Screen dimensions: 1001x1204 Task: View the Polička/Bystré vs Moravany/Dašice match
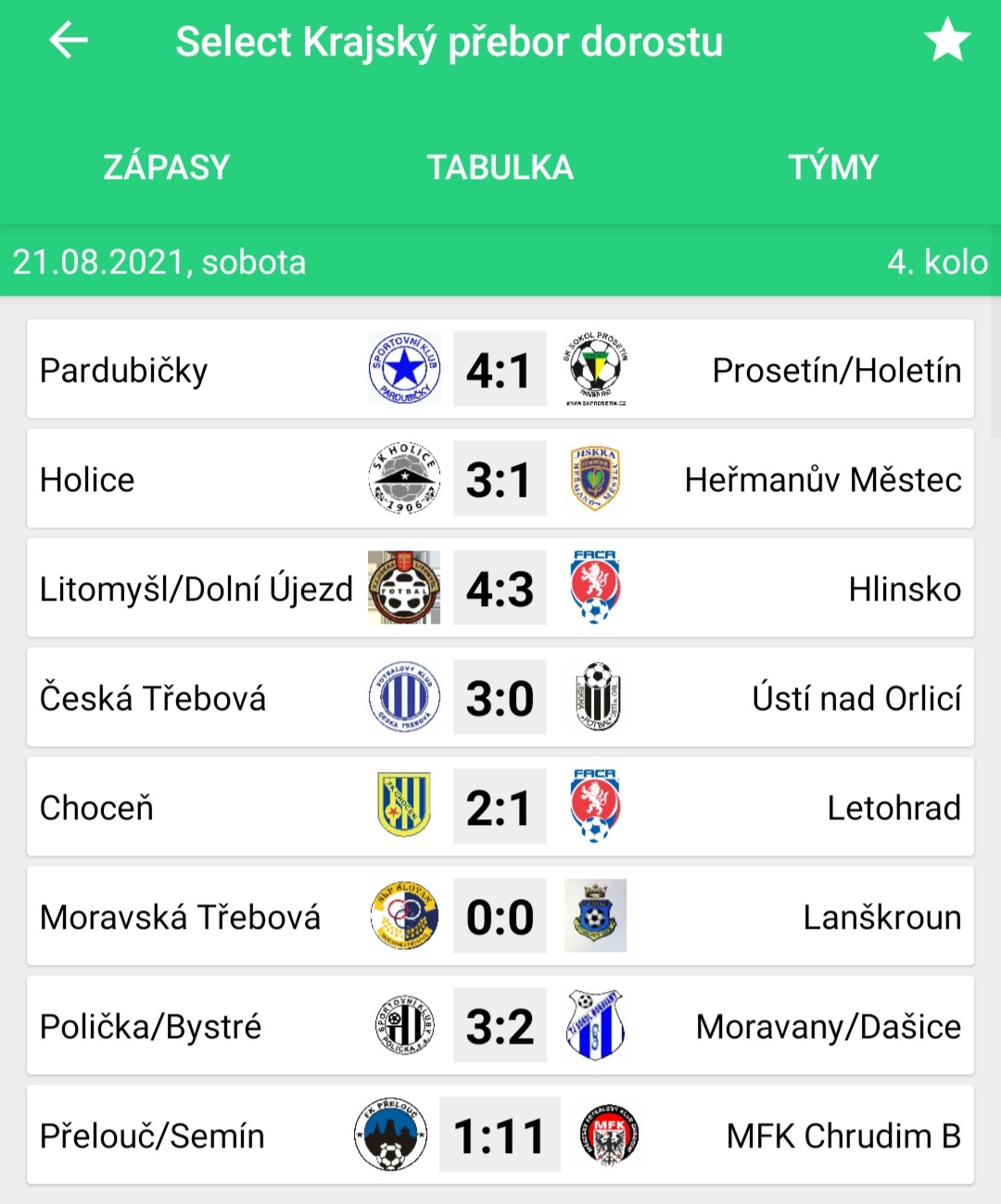click(x=500, y=1026)
